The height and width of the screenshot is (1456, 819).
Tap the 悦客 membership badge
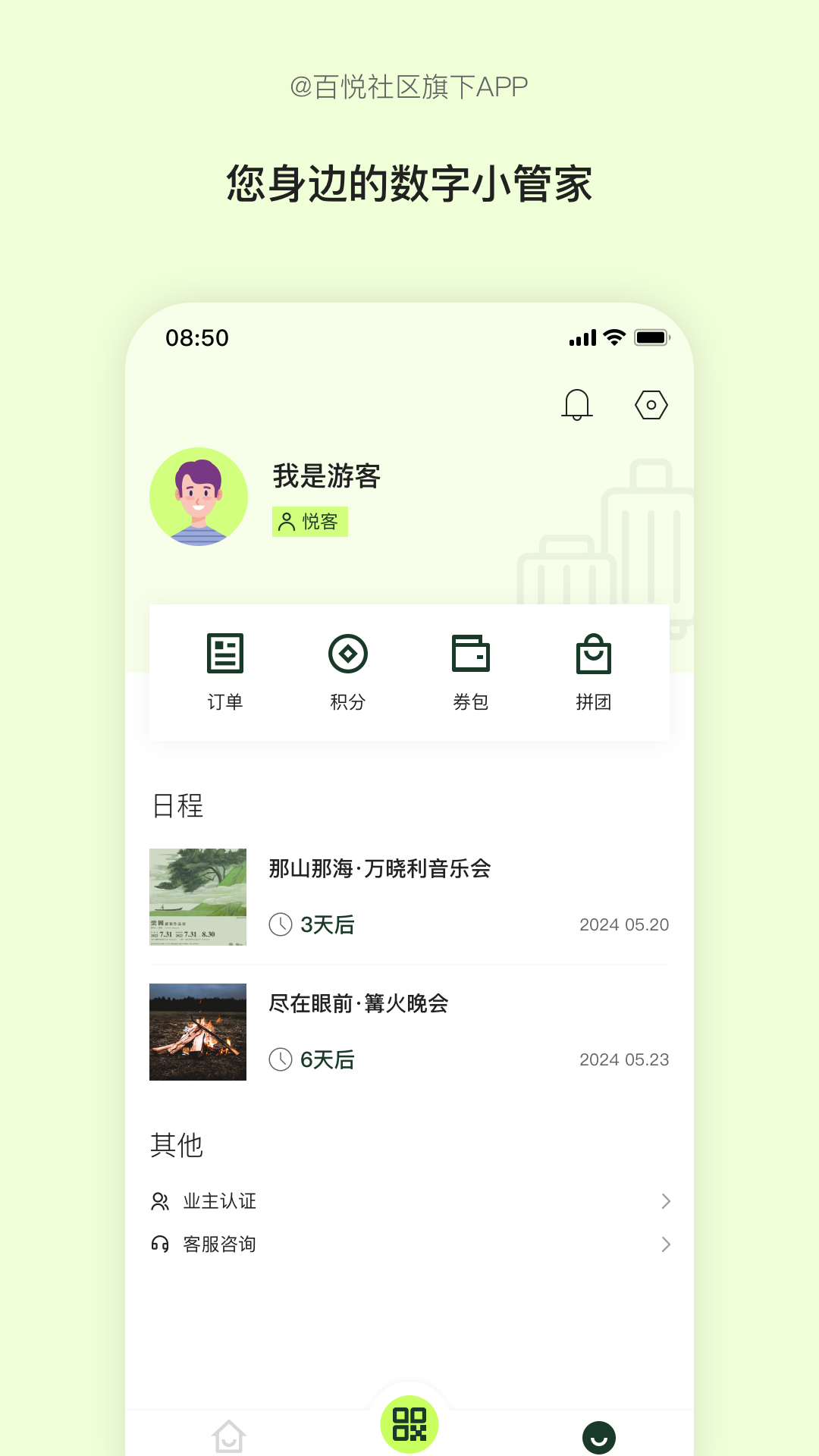pyautogui.click(x=309, y=522)
